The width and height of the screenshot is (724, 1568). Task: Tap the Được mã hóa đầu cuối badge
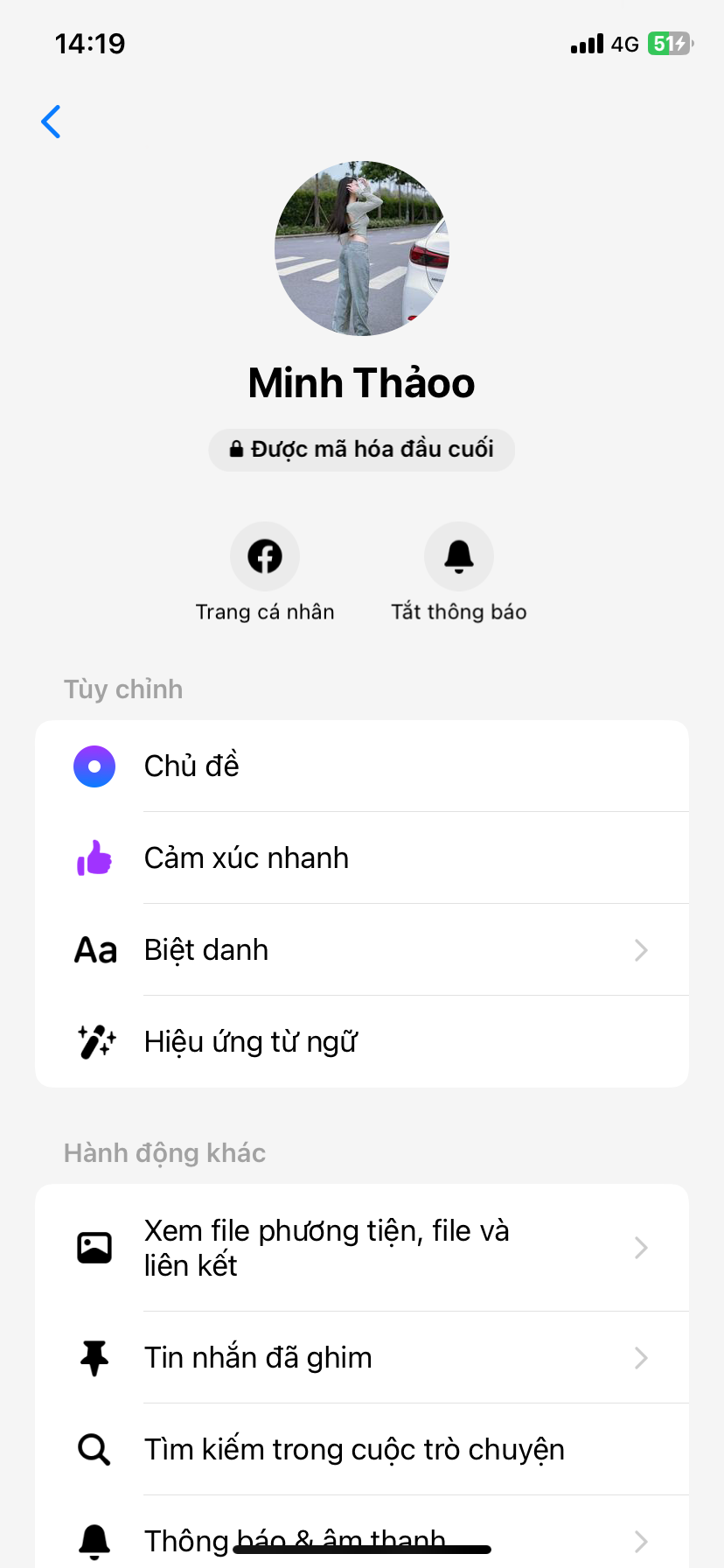coord(362,450)
